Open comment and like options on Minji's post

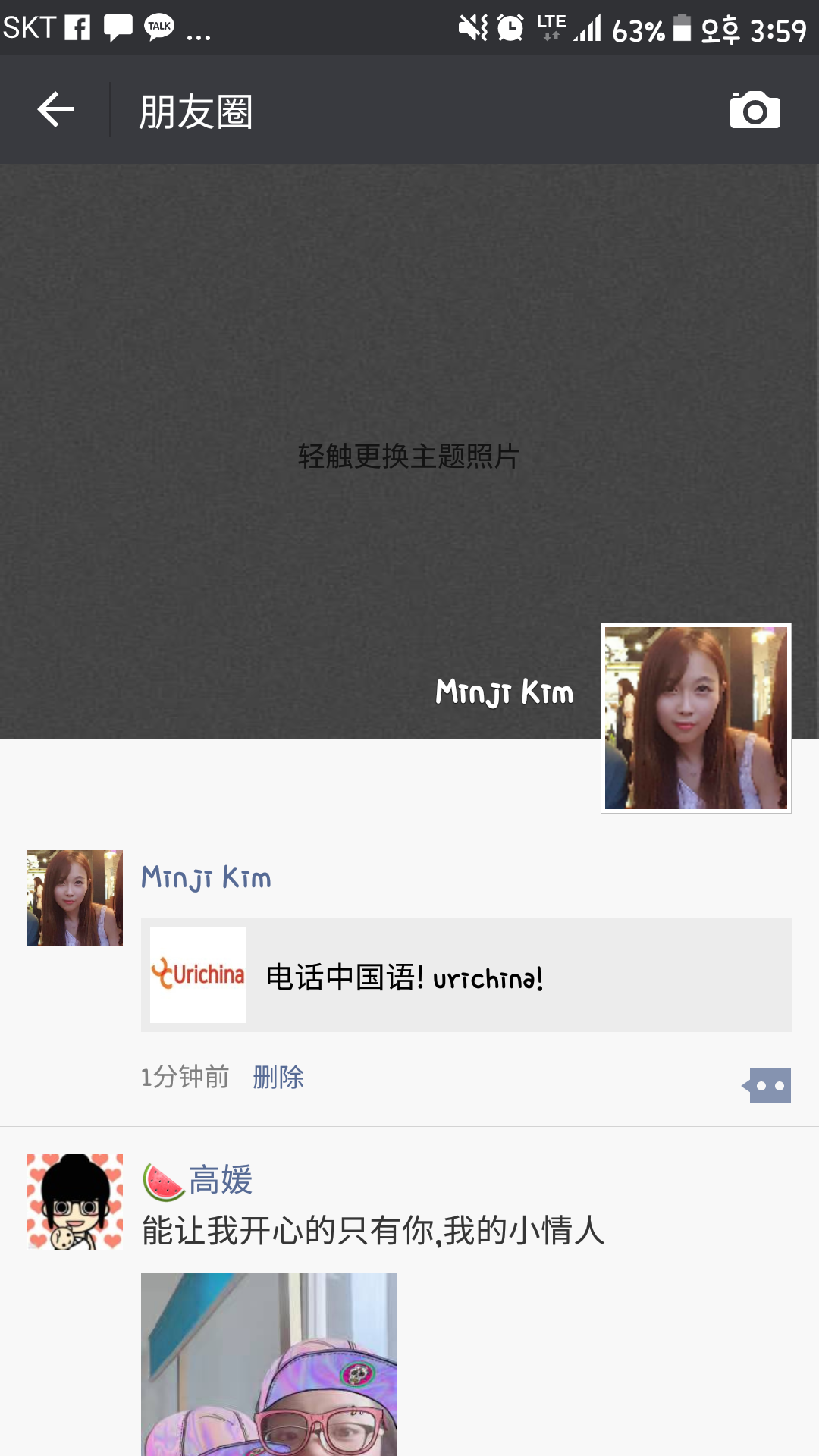point(767,1086)
